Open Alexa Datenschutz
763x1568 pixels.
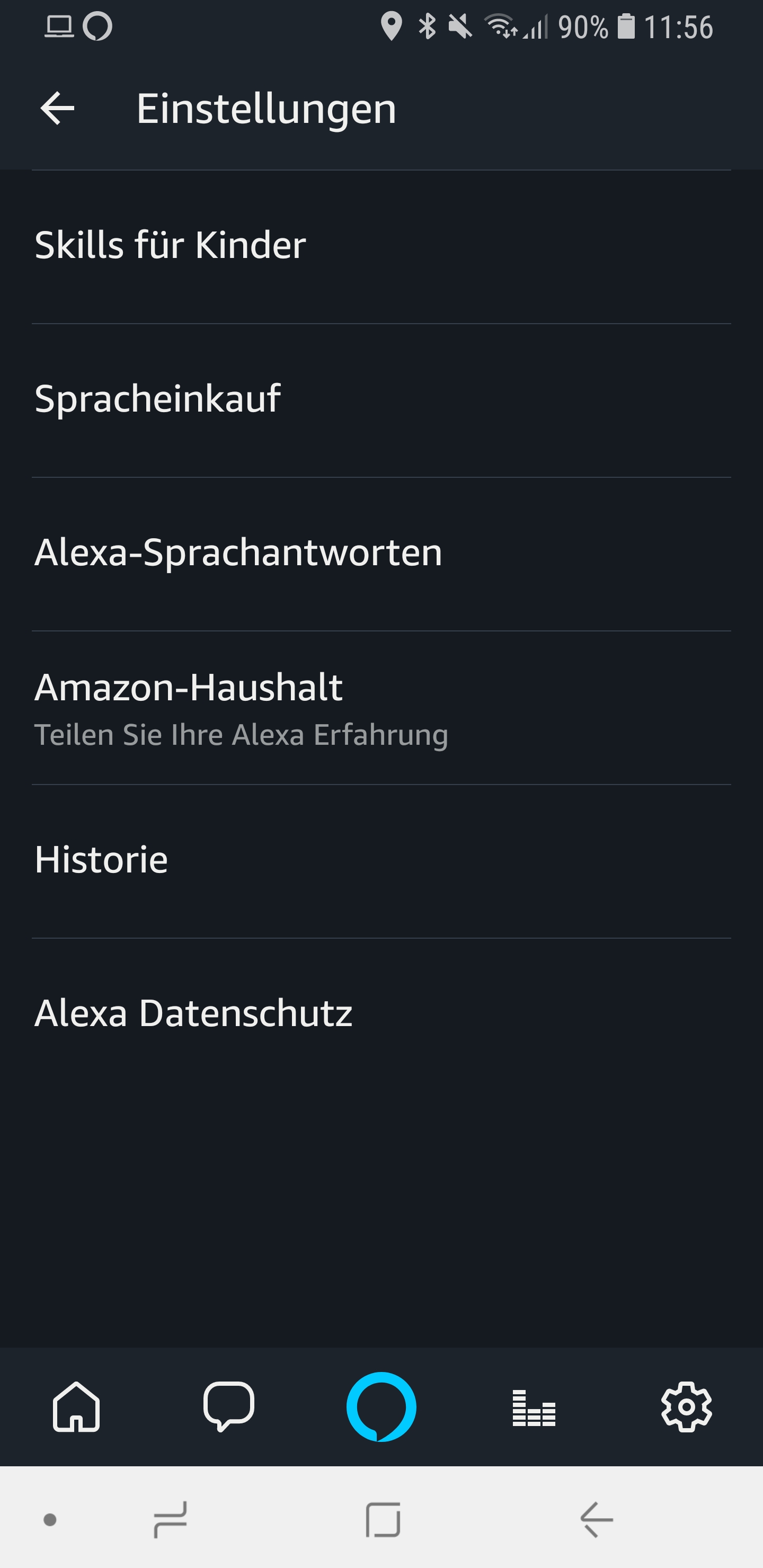coord(381,1013)
